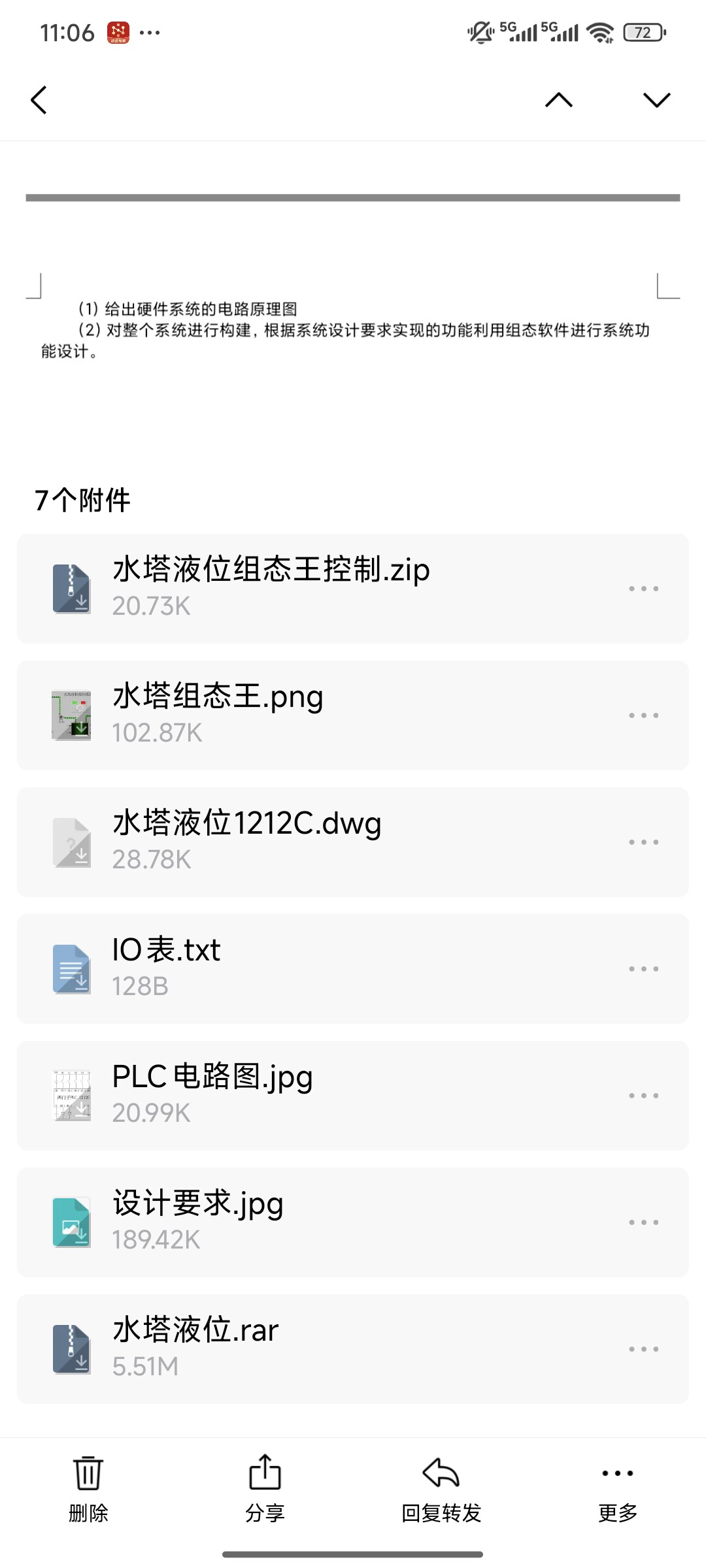Open more options for 水塔组态王.png
Screen dimensions: 706x1568
tap(644, 715)
